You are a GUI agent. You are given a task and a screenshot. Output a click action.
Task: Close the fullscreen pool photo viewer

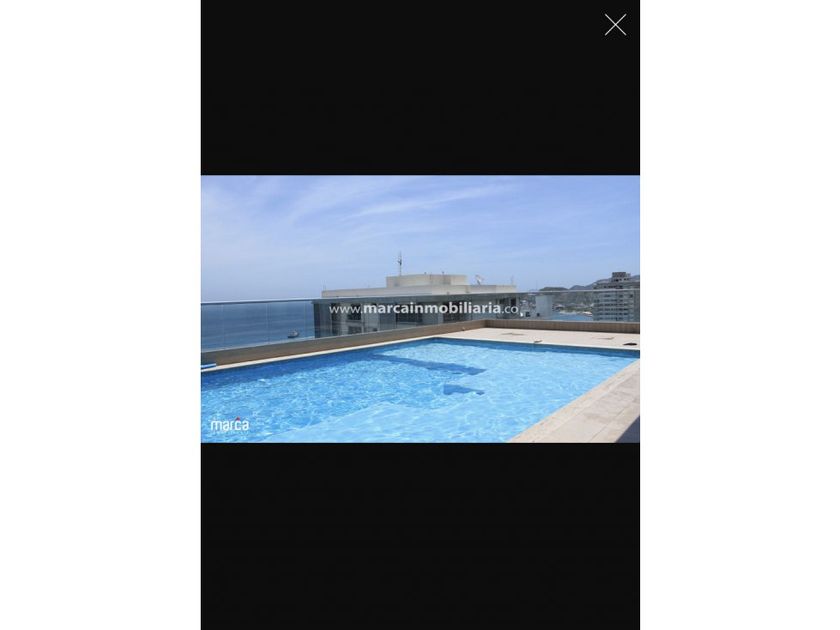[x=615, y=25]
